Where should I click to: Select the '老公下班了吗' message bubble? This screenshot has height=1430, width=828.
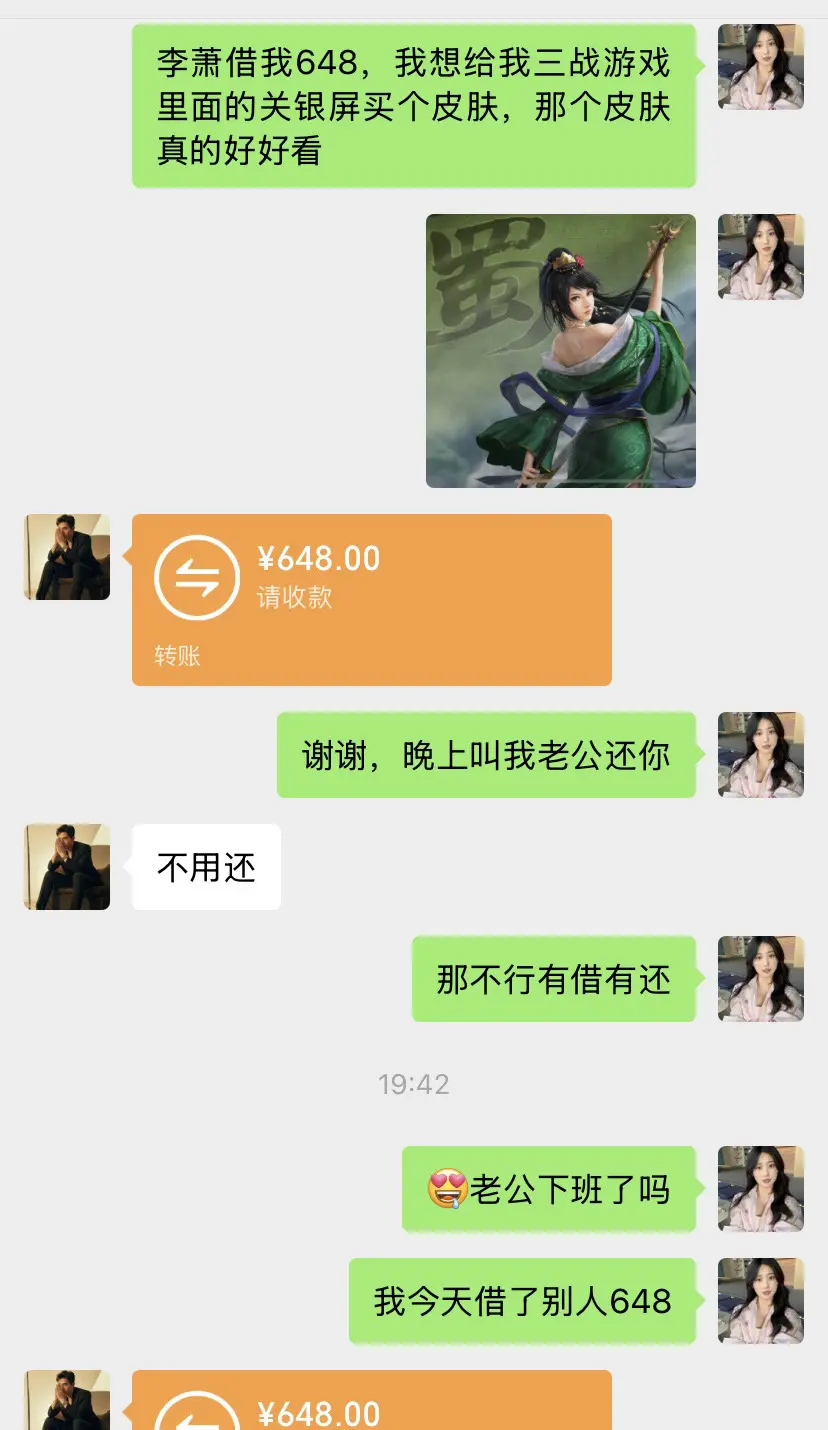click(x=549, y=1189)
